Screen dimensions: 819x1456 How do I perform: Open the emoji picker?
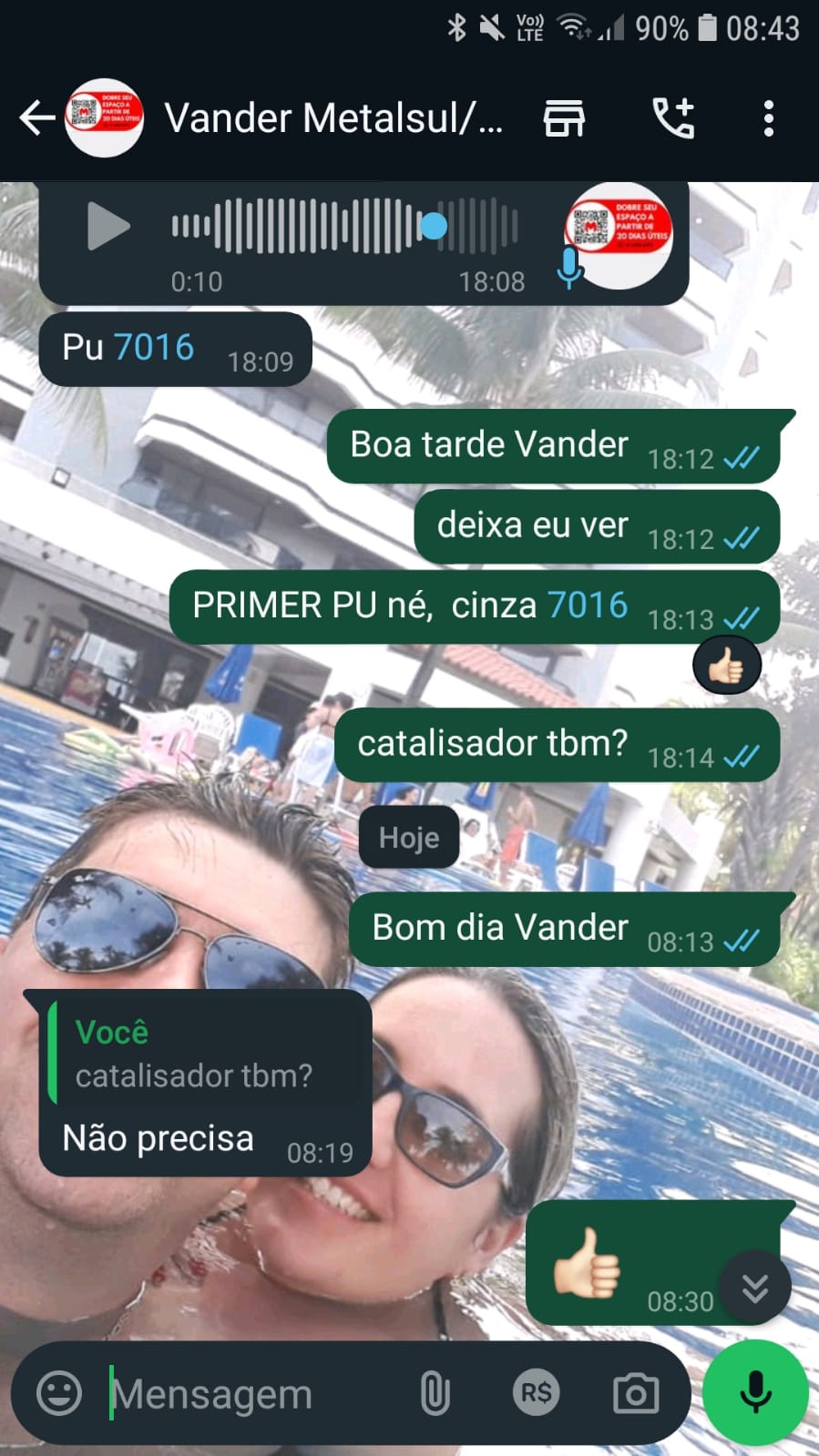pos(59,1393)
